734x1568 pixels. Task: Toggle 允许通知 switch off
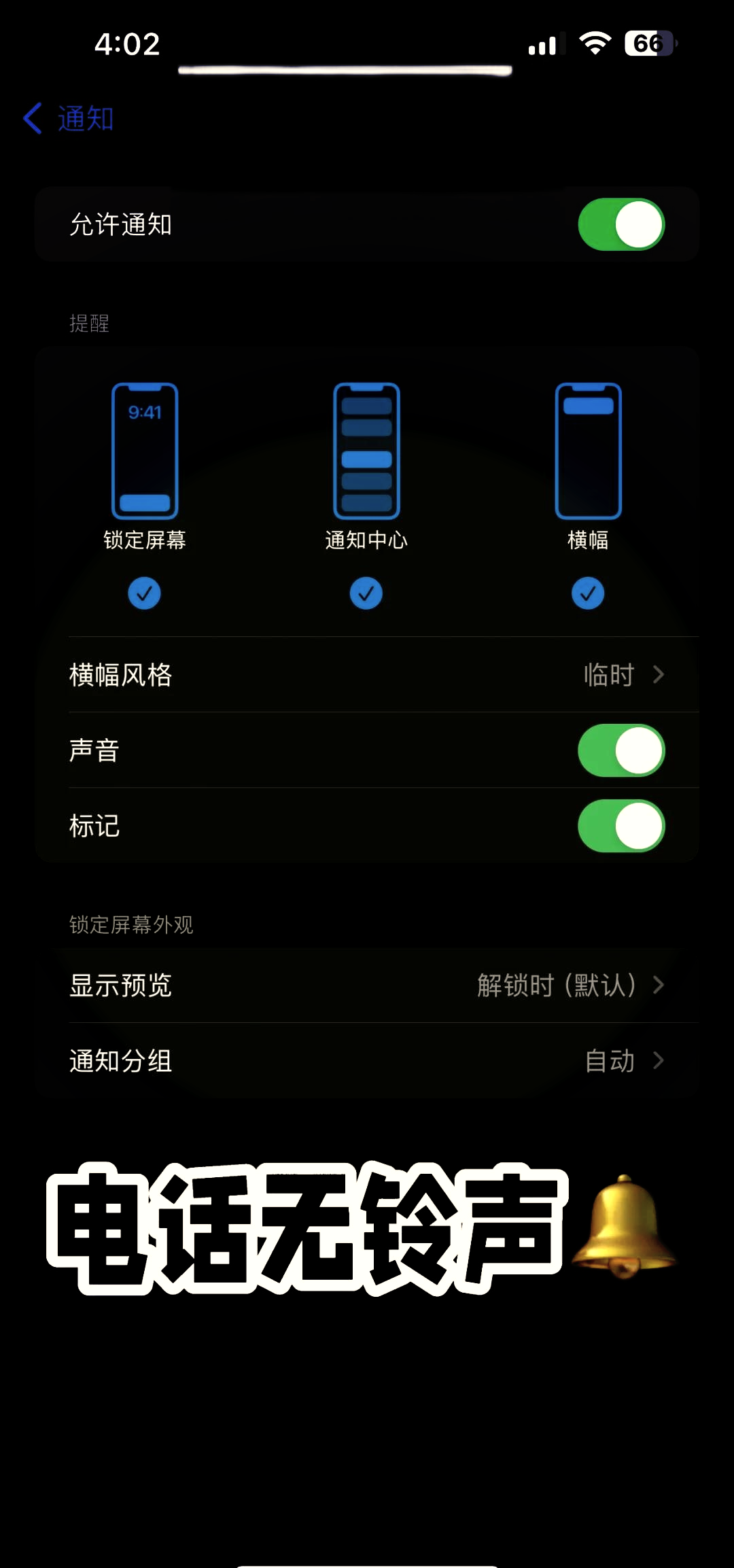[621, 224]
